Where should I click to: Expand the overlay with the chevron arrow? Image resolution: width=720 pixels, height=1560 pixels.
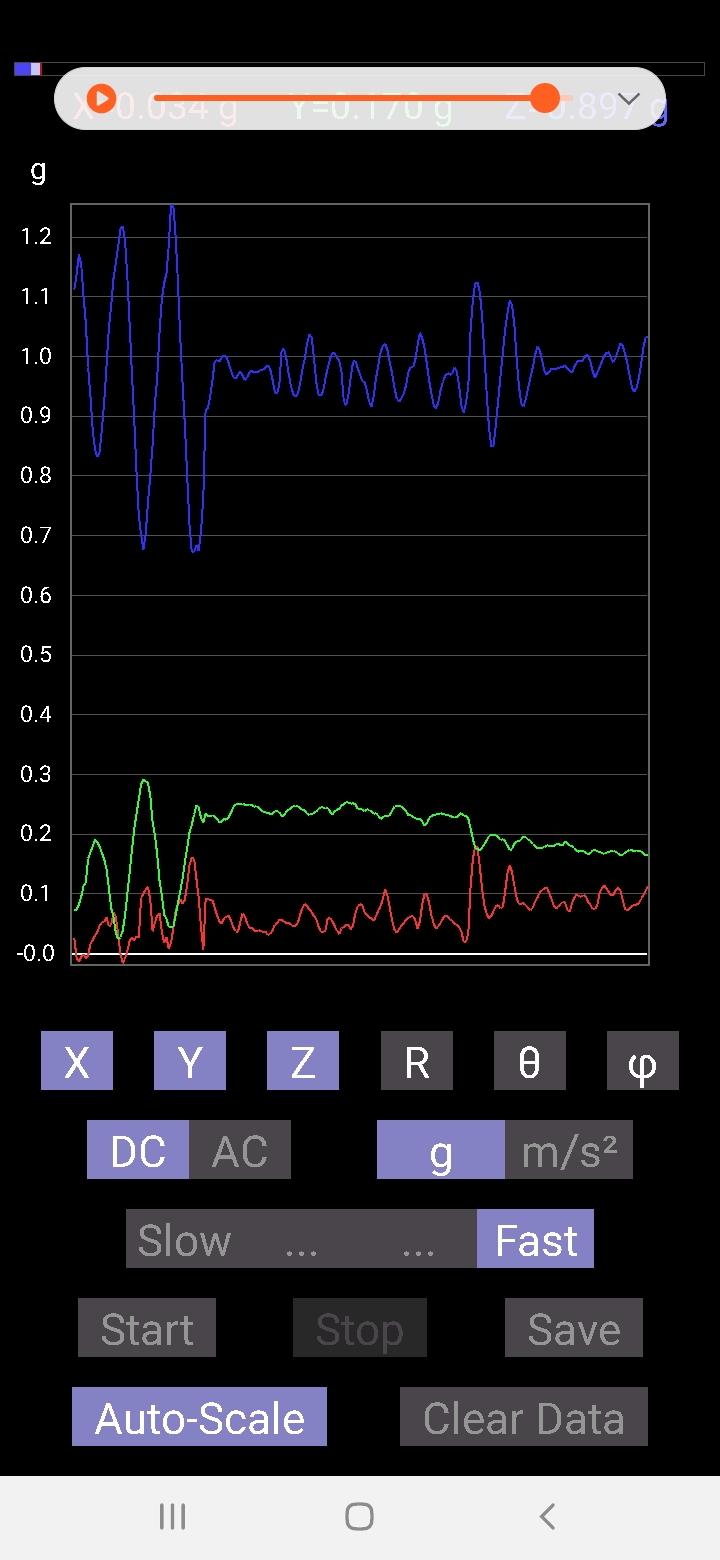(x=629, y=98)
